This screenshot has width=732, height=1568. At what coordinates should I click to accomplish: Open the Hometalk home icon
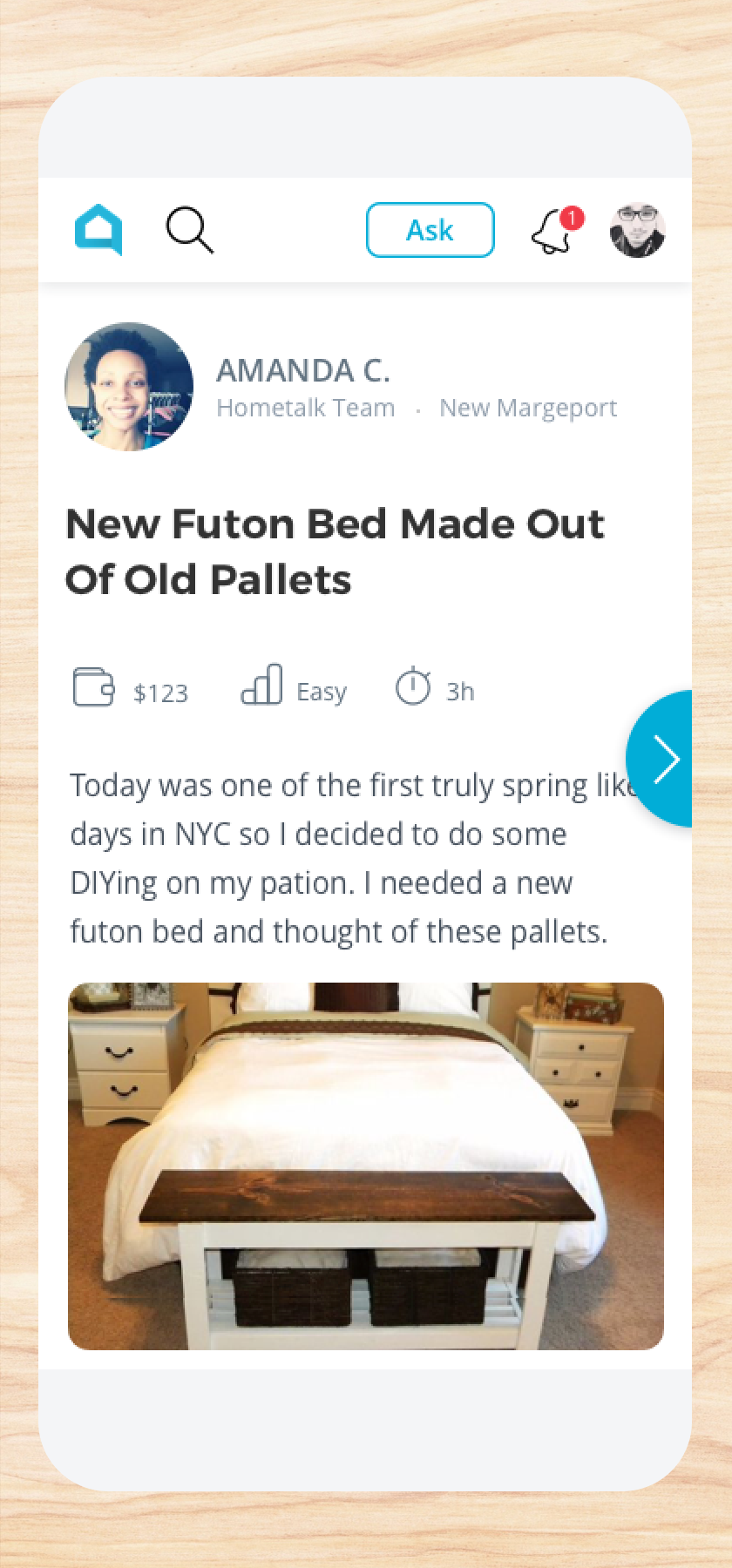tap(98, 231)
